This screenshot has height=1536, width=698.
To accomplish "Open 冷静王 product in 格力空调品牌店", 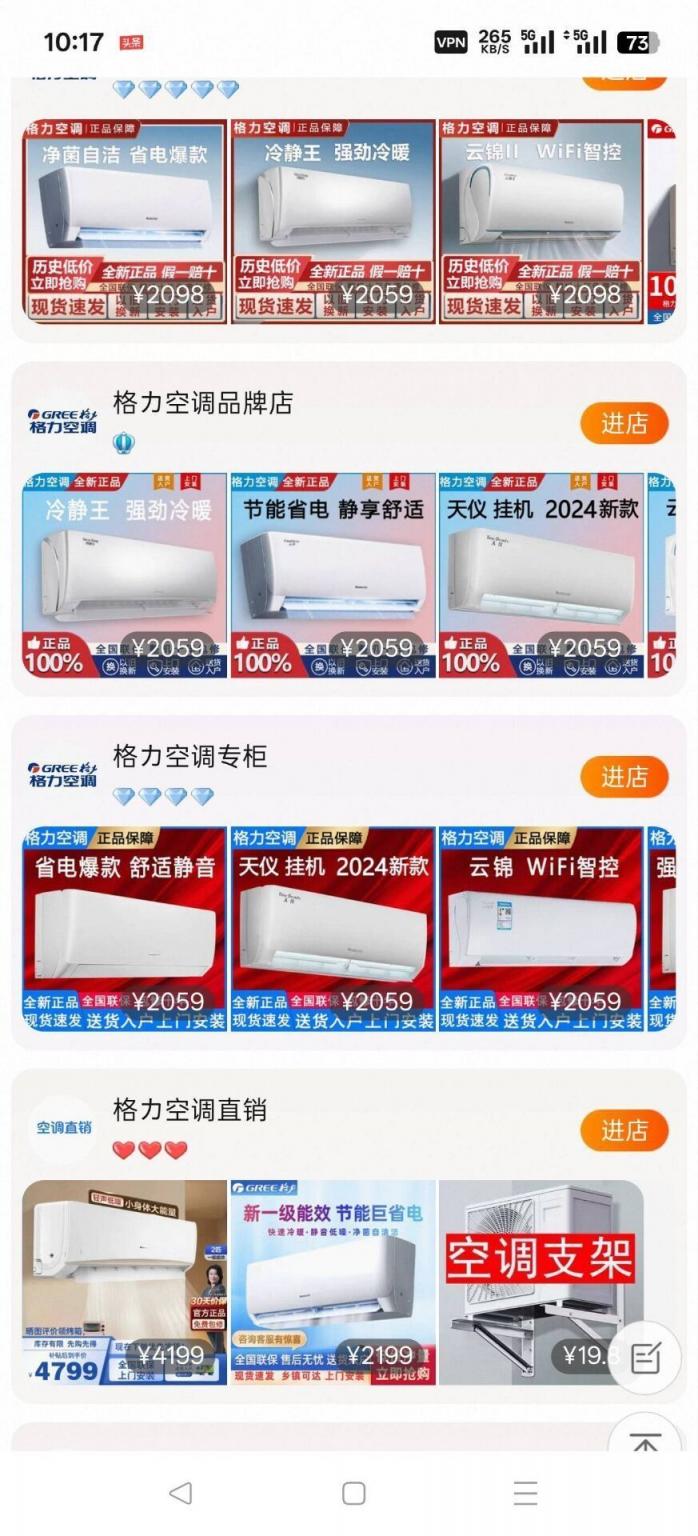I will pyautogui.click(x=125, y=575).
